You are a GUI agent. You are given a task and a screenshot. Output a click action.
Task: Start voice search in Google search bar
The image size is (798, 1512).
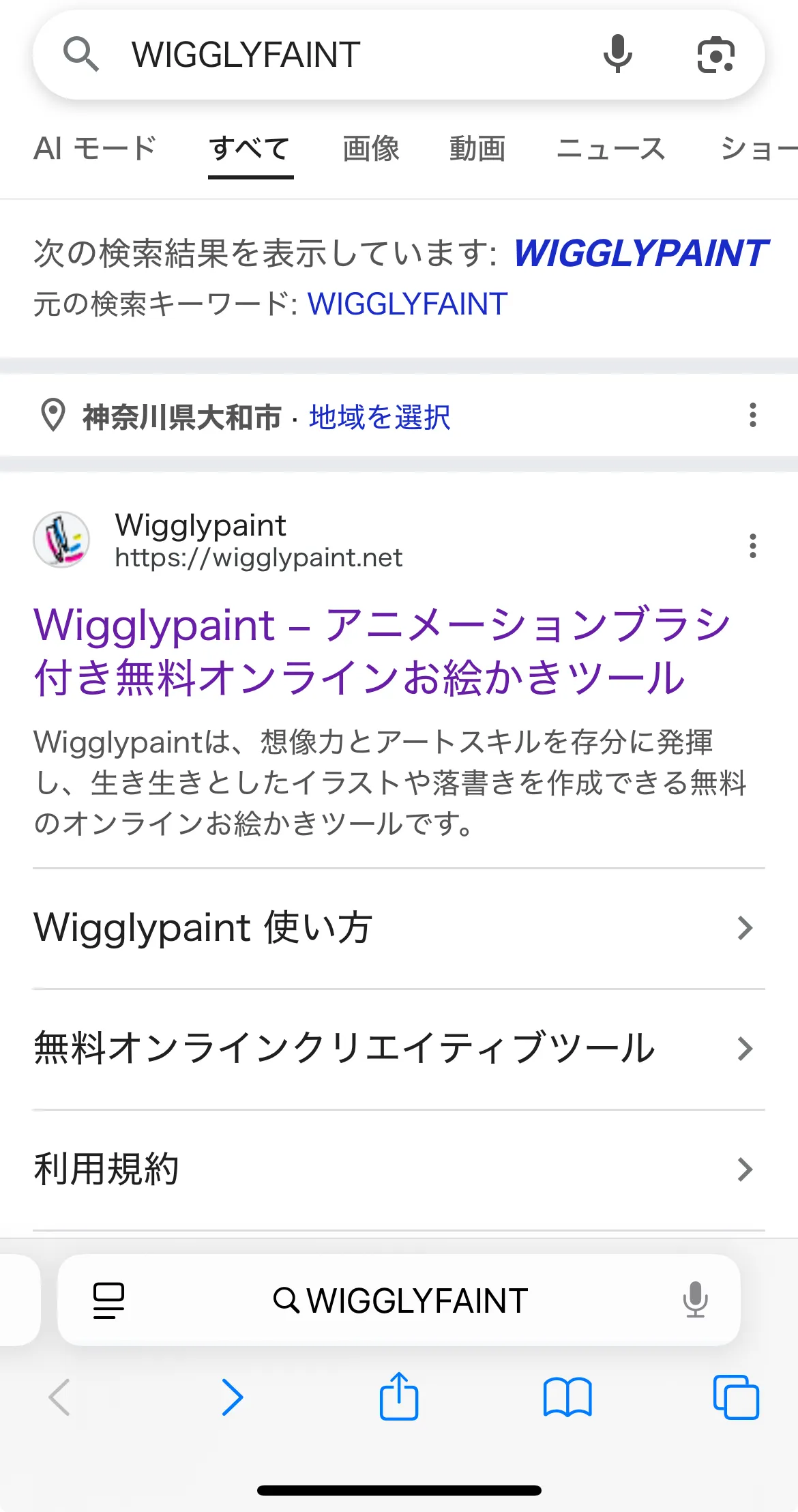tap(617, 55)
